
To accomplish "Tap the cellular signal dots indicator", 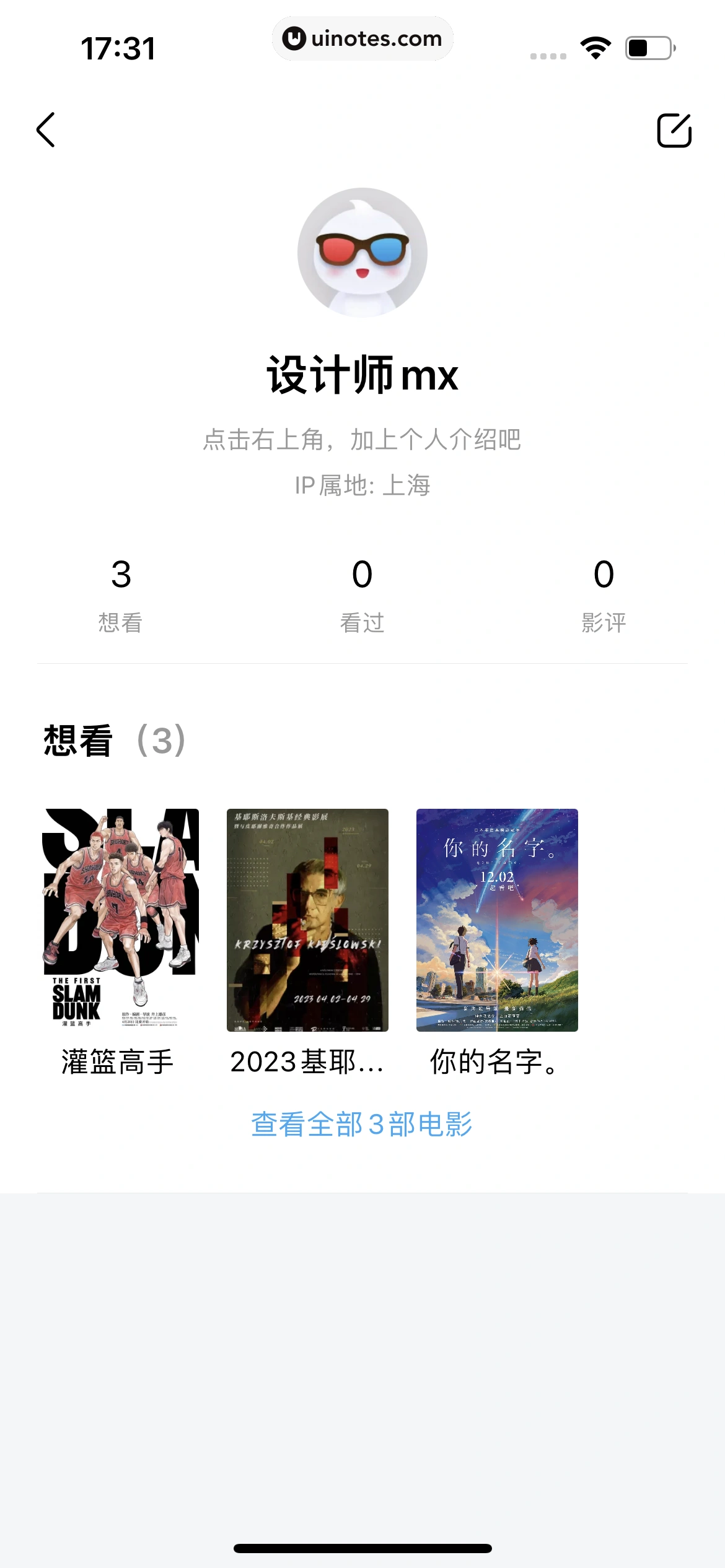I will (x=548, y=54).
